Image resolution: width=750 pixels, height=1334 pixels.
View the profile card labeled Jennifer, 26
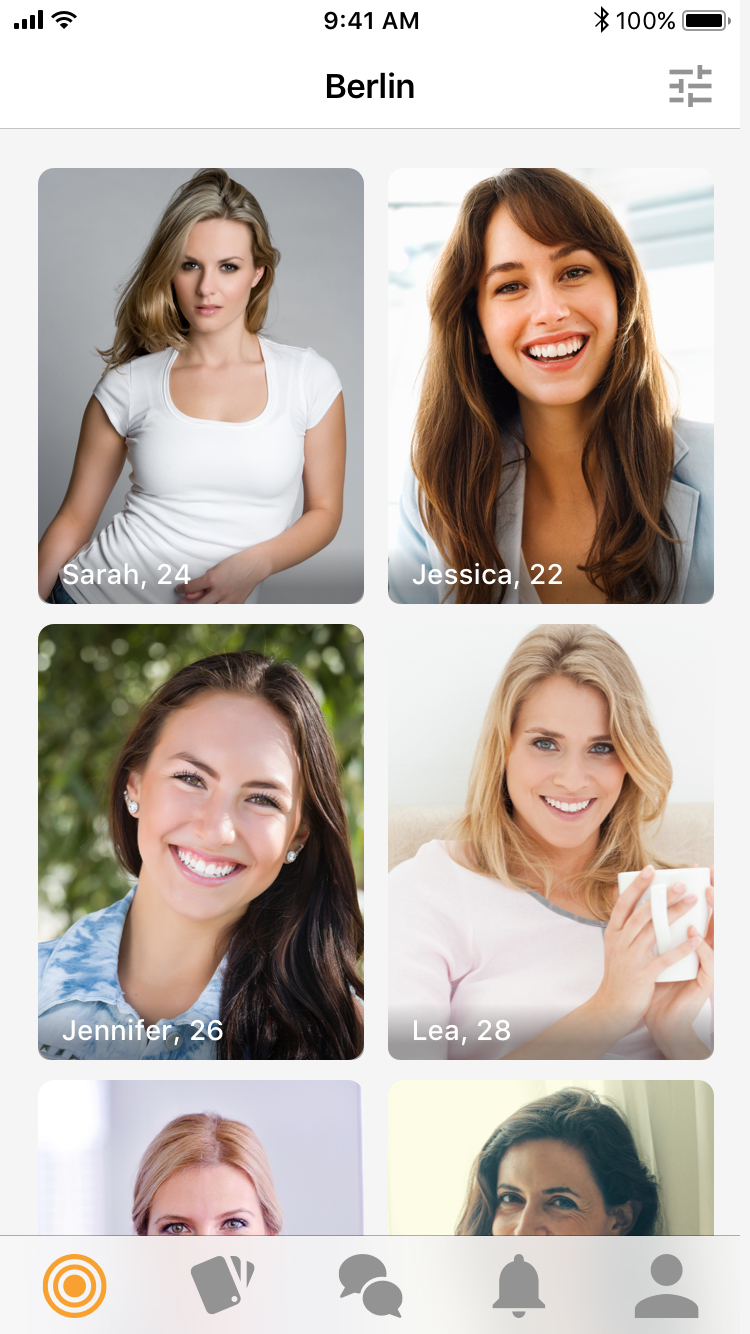pyautogui.click(x=201, y=841)
